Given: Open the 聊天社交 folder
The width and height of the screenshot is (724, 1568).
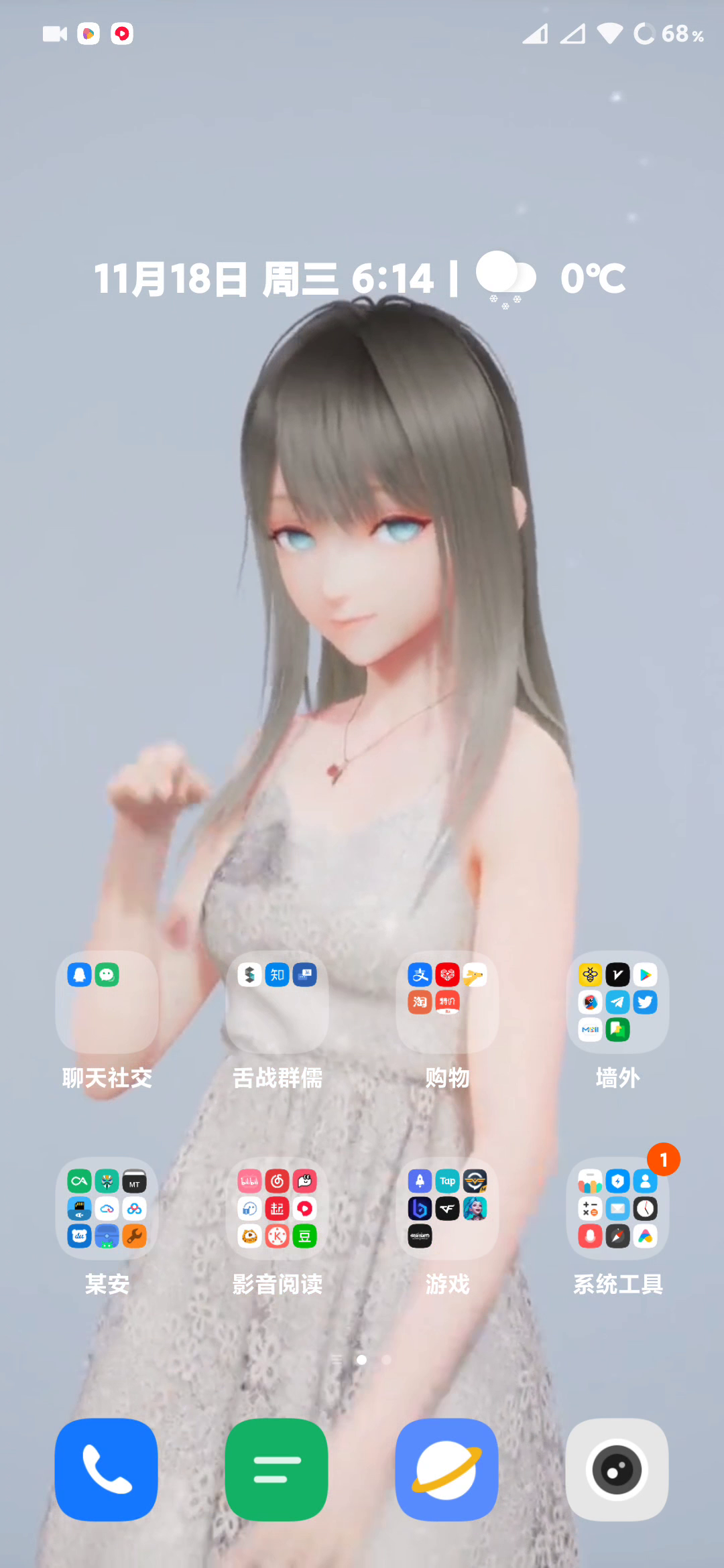Looking at the screenshot, I should coord(107,1002).
